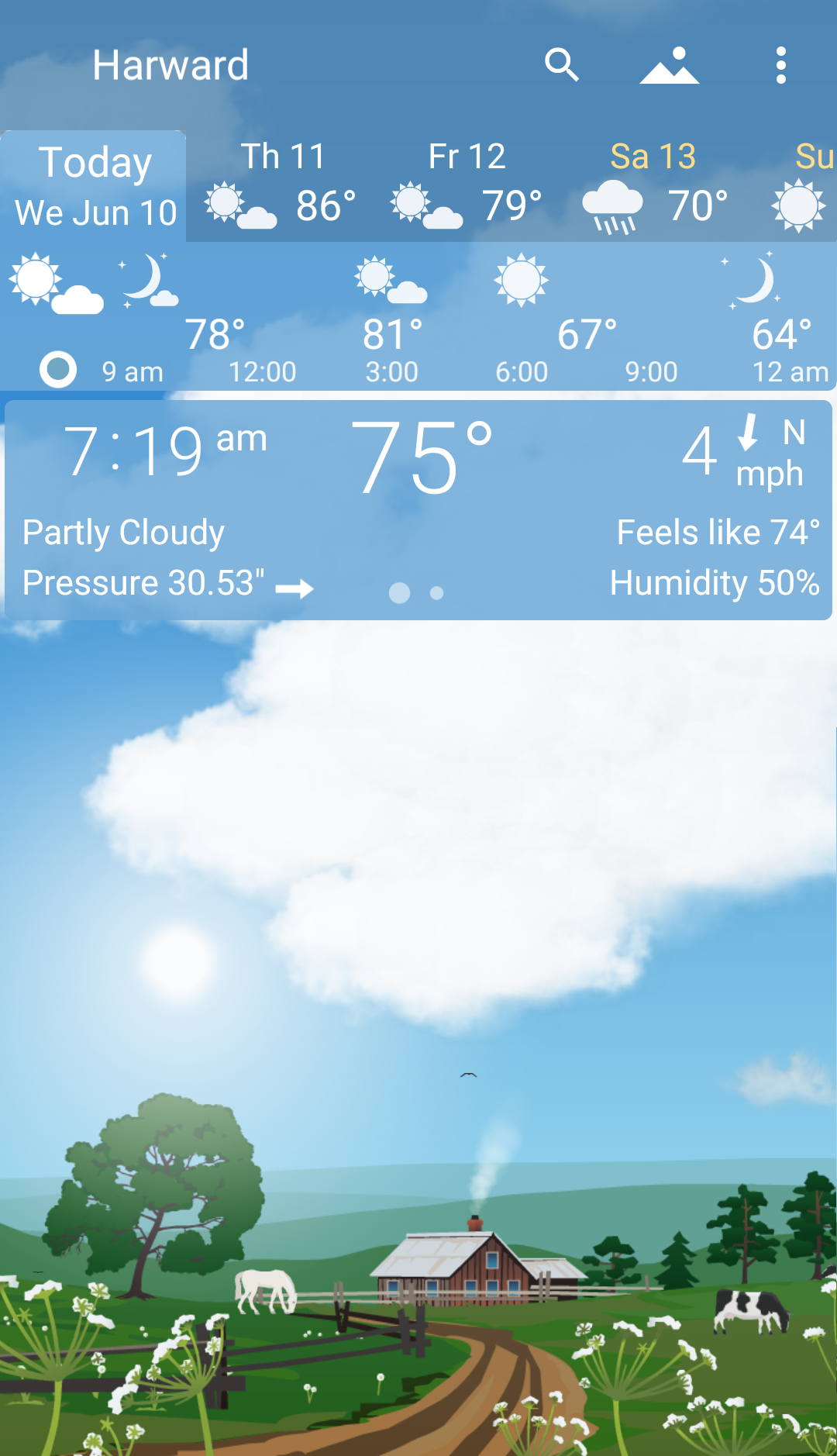Click the pressure trend arrow

click(x=294, y=587)
